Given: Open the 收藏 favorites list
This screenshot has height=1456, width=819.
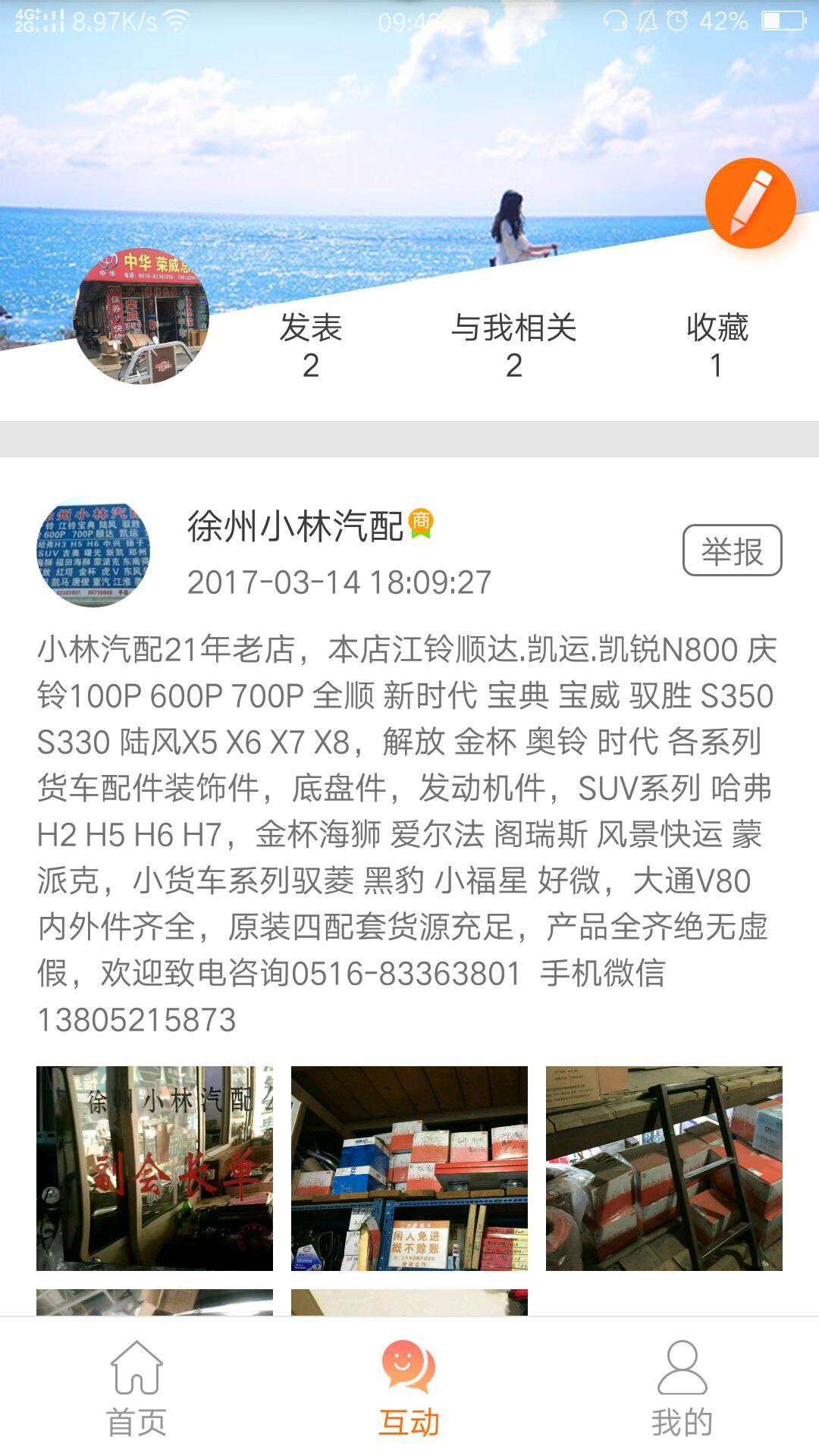Looking at the screenshot, I should tap(716, 346).
